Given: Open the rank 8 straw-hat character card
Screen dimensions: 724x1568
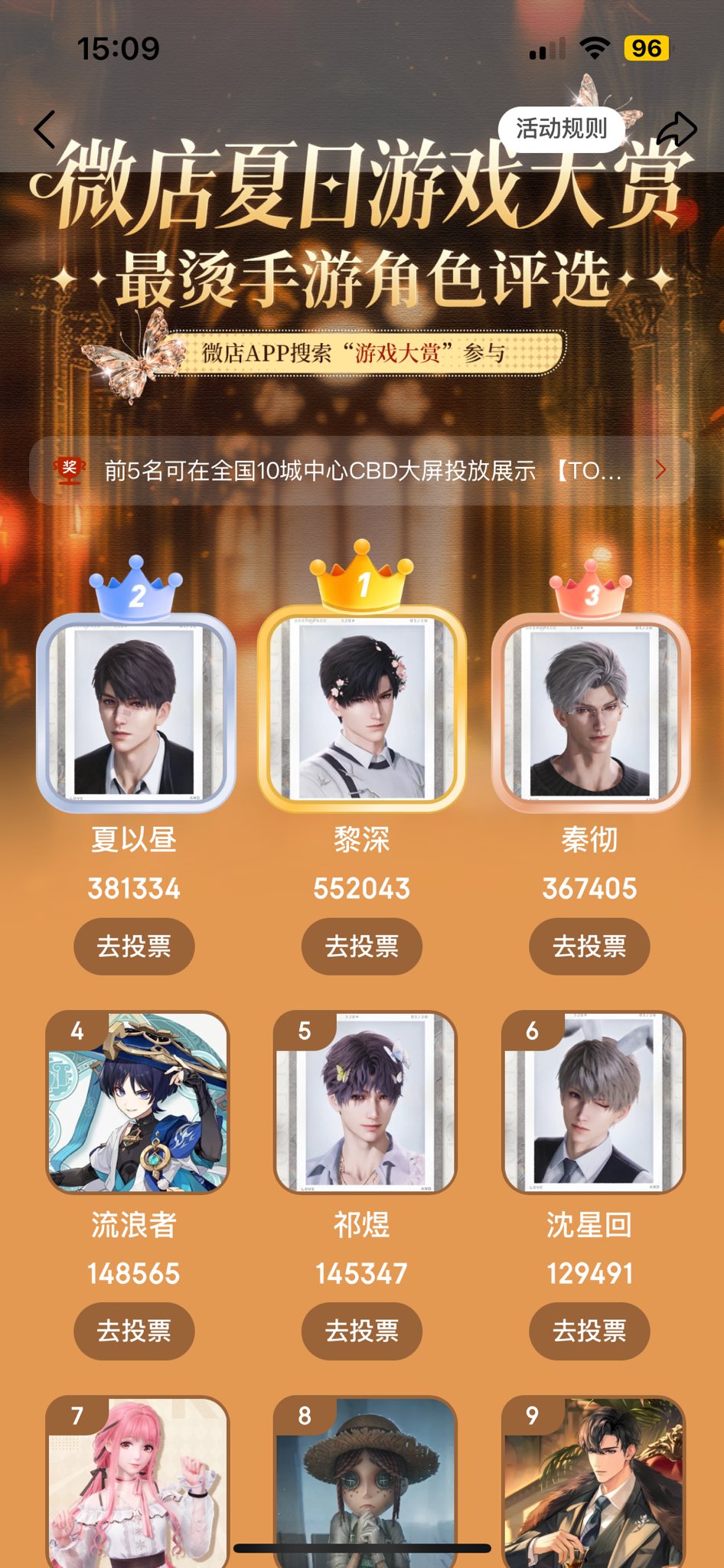Looking at the screenshot, I should pos(365,1481).
